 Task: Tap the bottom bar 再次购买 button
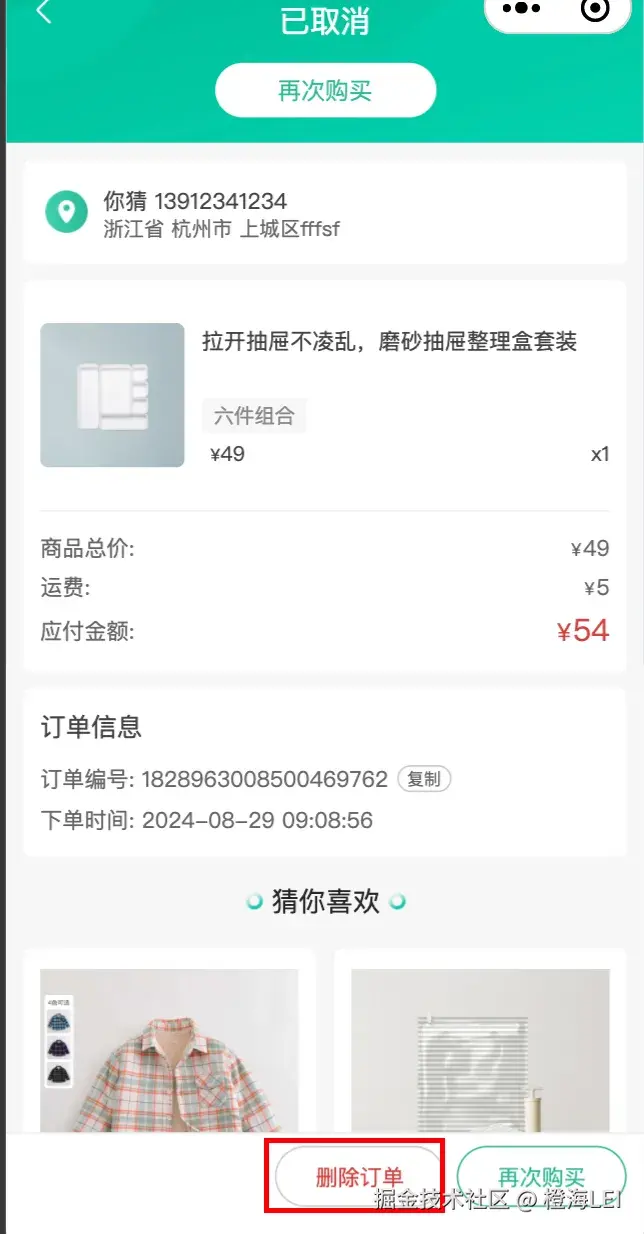point(541,1177)
